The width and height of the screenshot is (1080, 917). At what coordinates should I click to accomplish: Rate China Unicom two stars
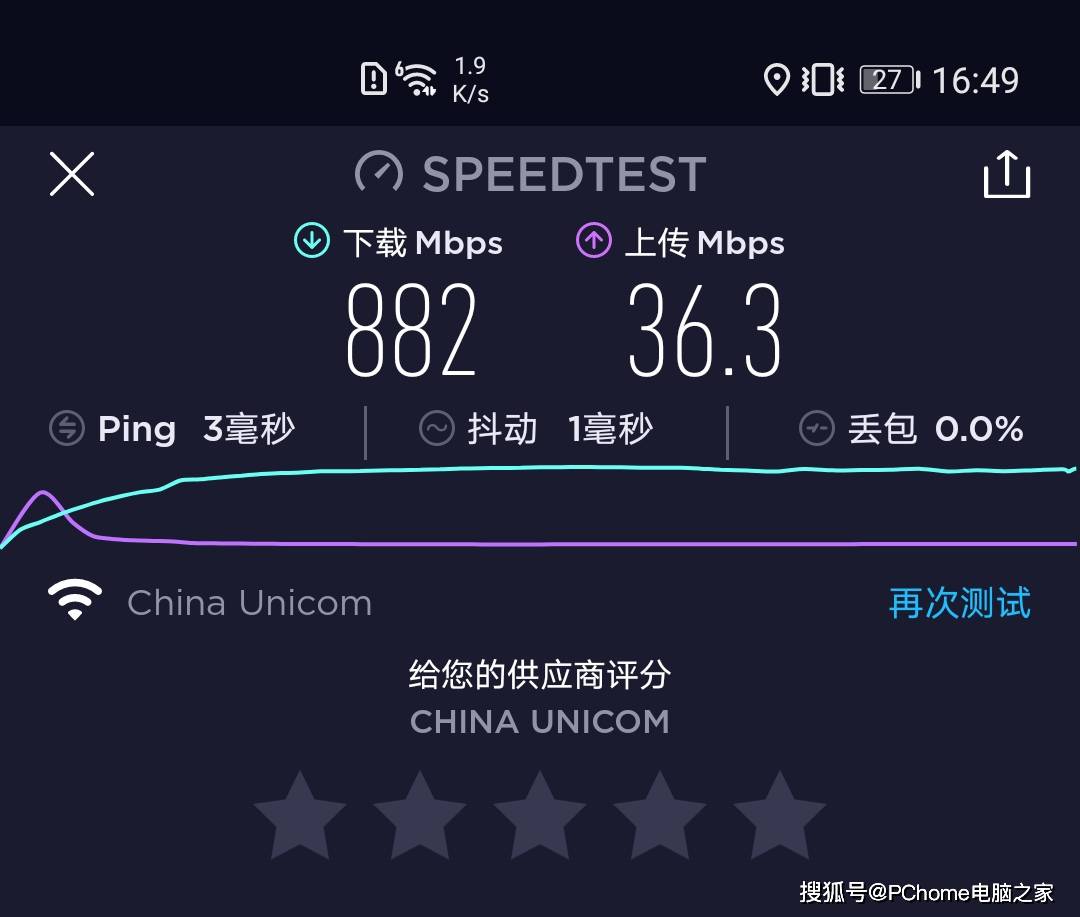(x=420, y=816)
